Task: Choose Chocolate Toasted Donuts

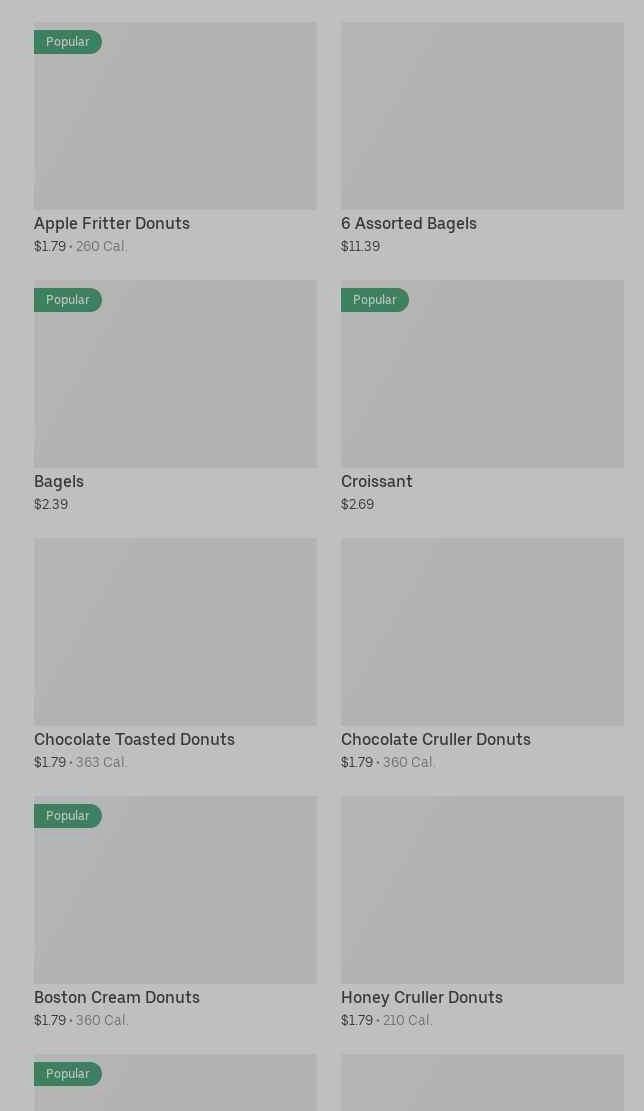Action: pyautogui.click(x=175, y=654)
